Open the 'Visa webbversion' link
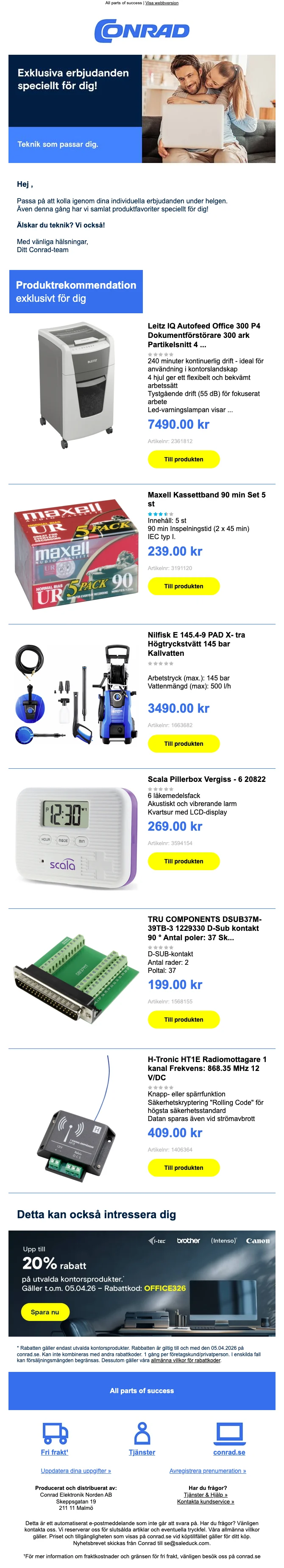This screenshot has width=284, height=1568. pos(162,3)
